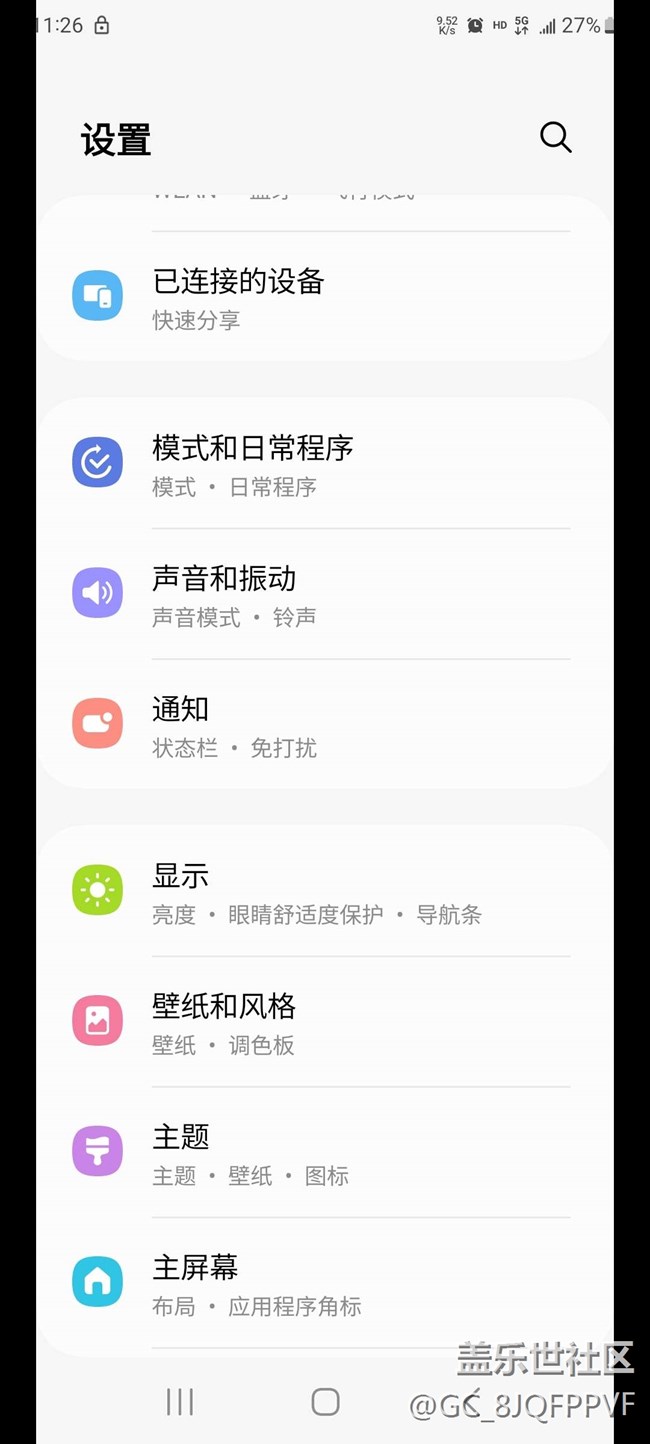The width and height of the screenshot is (650, 1444).
Task: Select 壁纸和风格 row
Action: (x=325, y=1022)
